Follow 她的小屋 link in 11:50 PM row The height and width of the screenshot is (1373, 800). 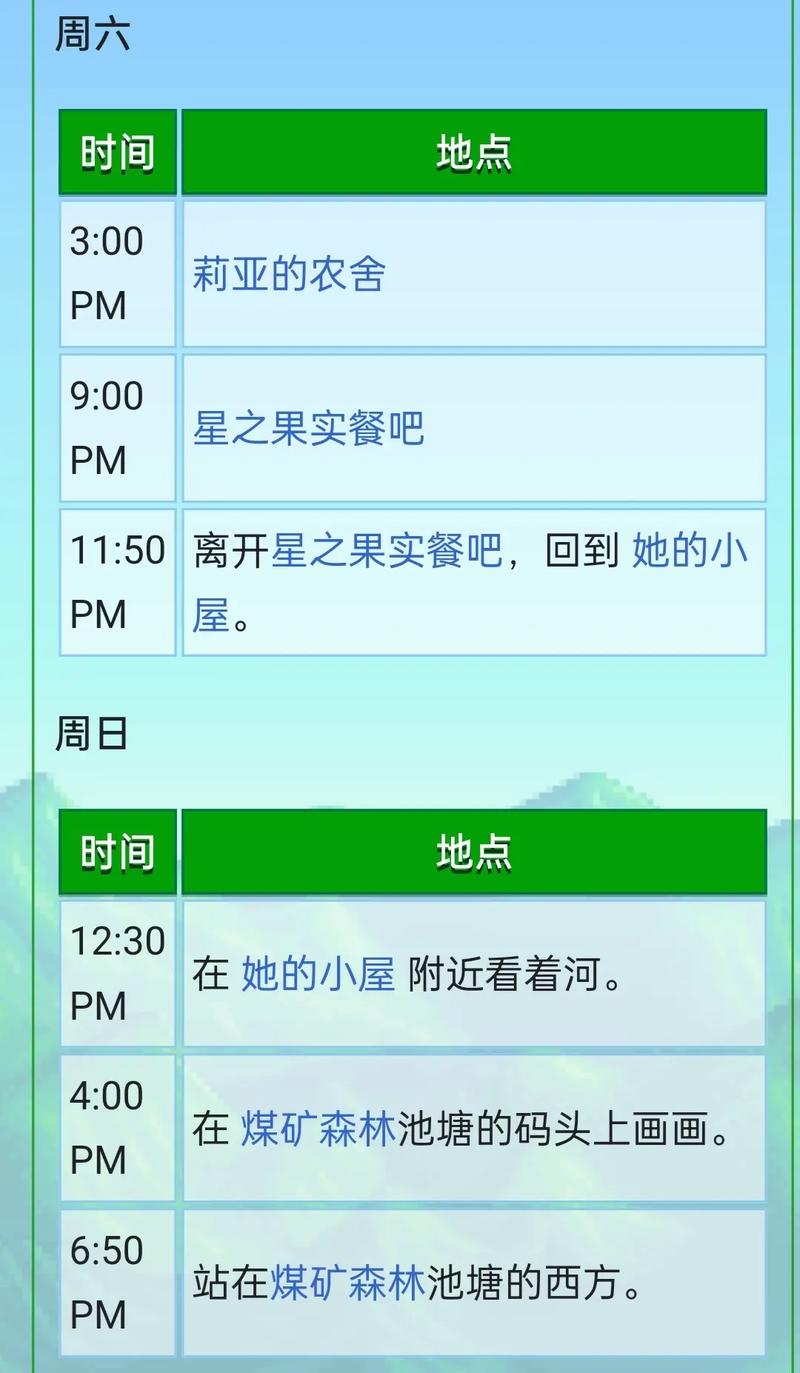pos(690,551)
